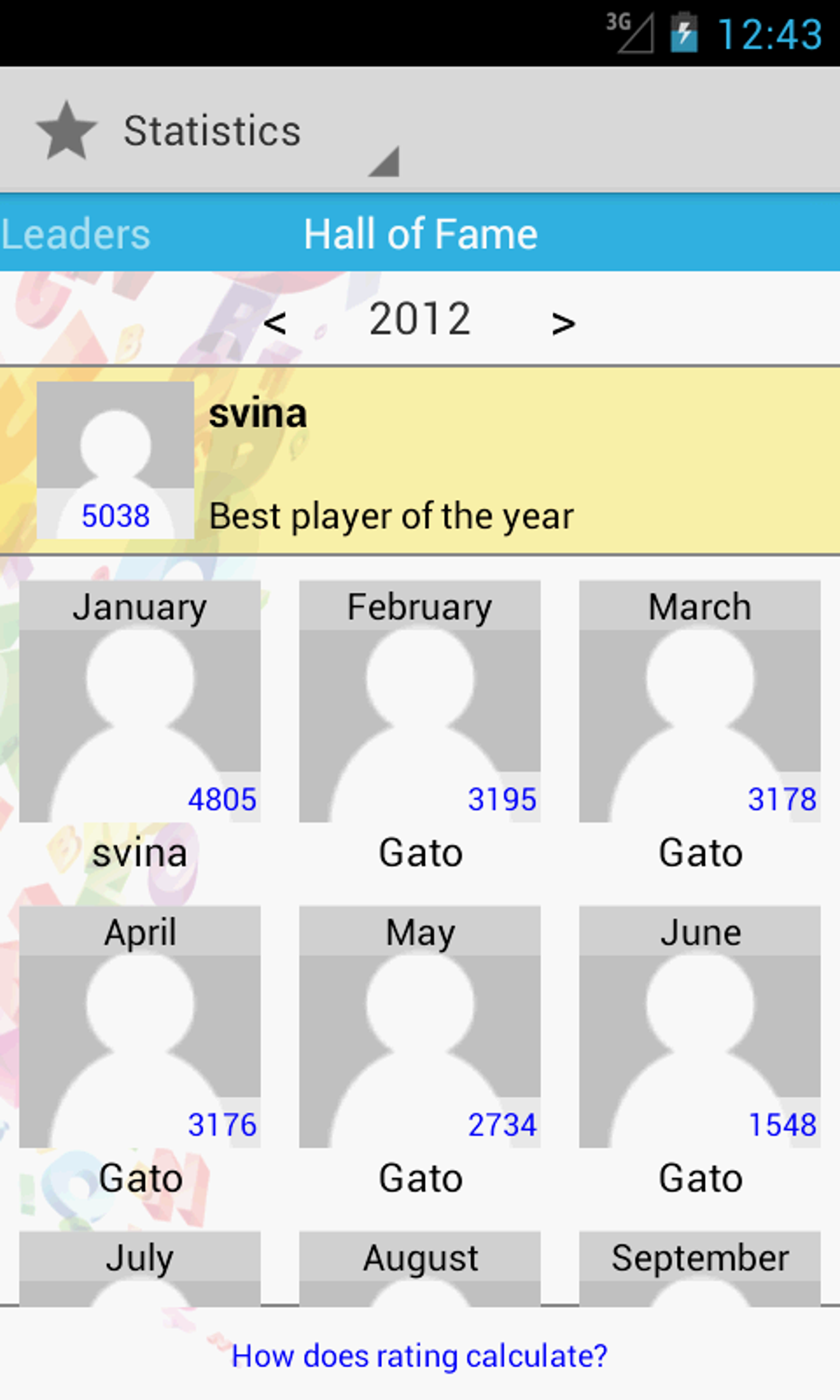
Task: Go to the previous year with left arrow
Action: pyautogui.click(x=276, y=321)
